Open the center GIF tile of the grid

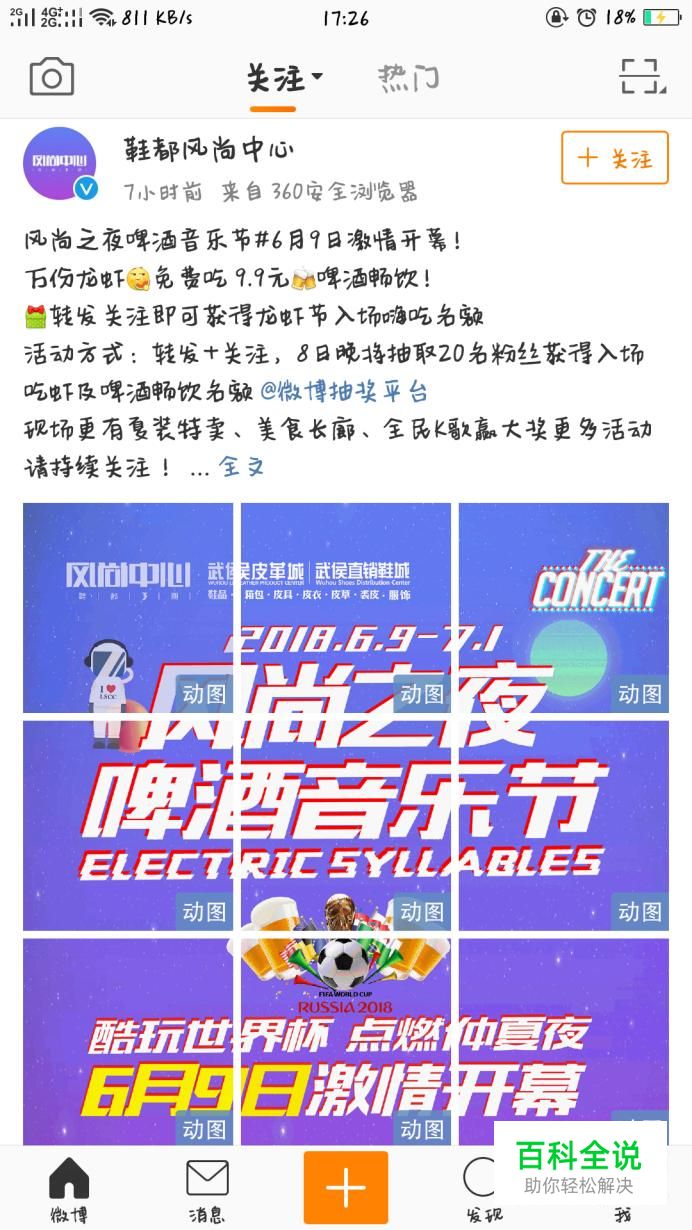pyautogui.click(x=346, y=825)
